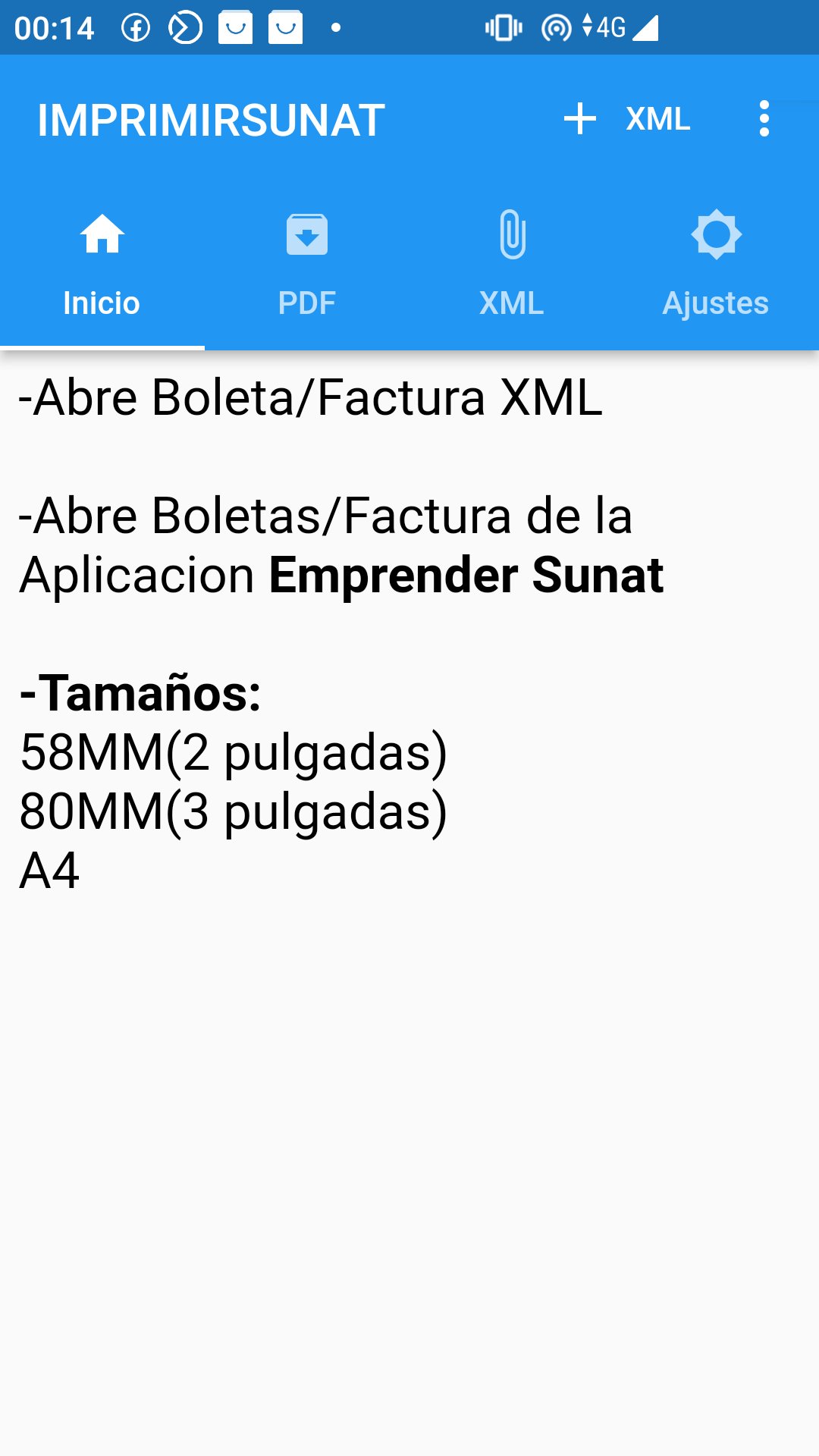
Task: Switch to the Inicio tab
Action: point(102,265)
